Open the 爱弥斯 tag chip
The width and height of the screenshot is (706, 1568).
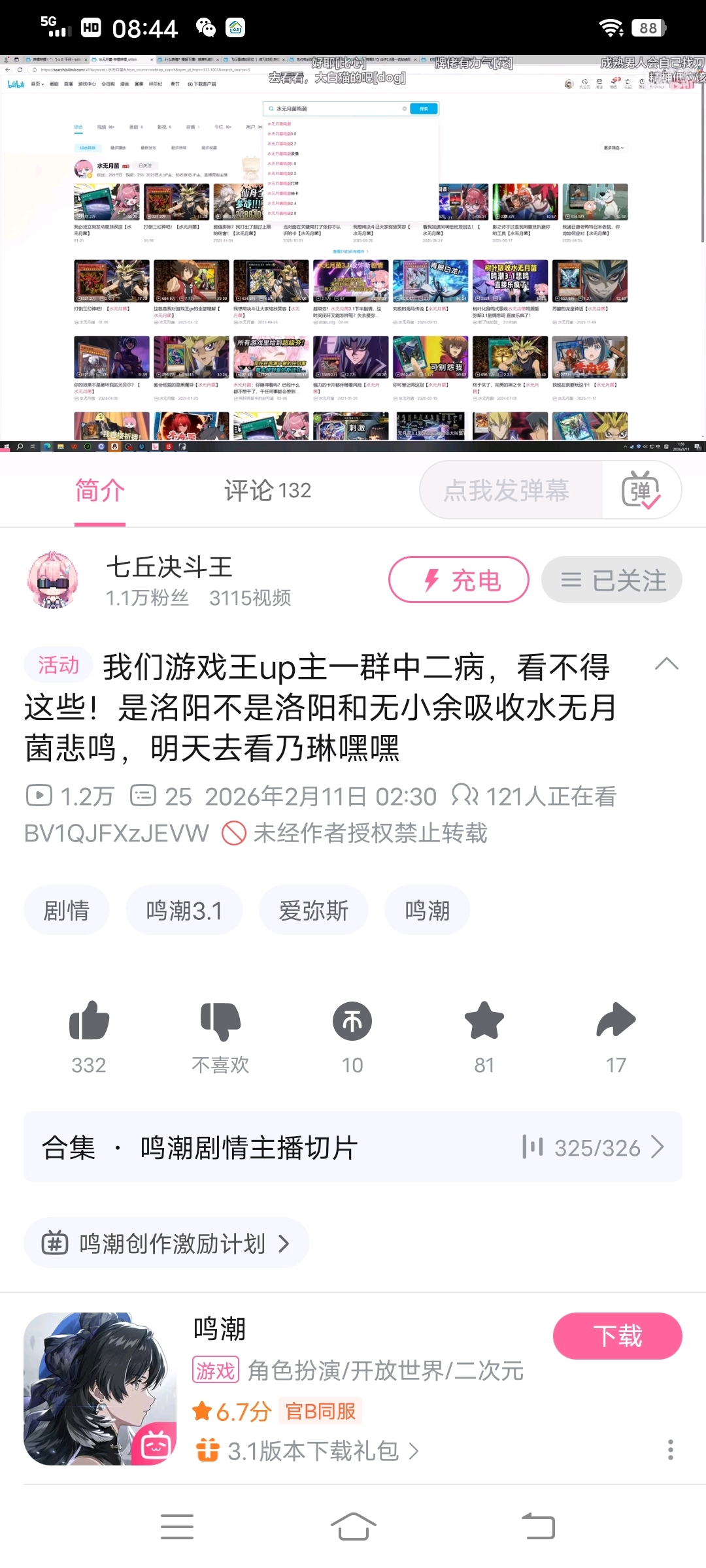point(314,910)
